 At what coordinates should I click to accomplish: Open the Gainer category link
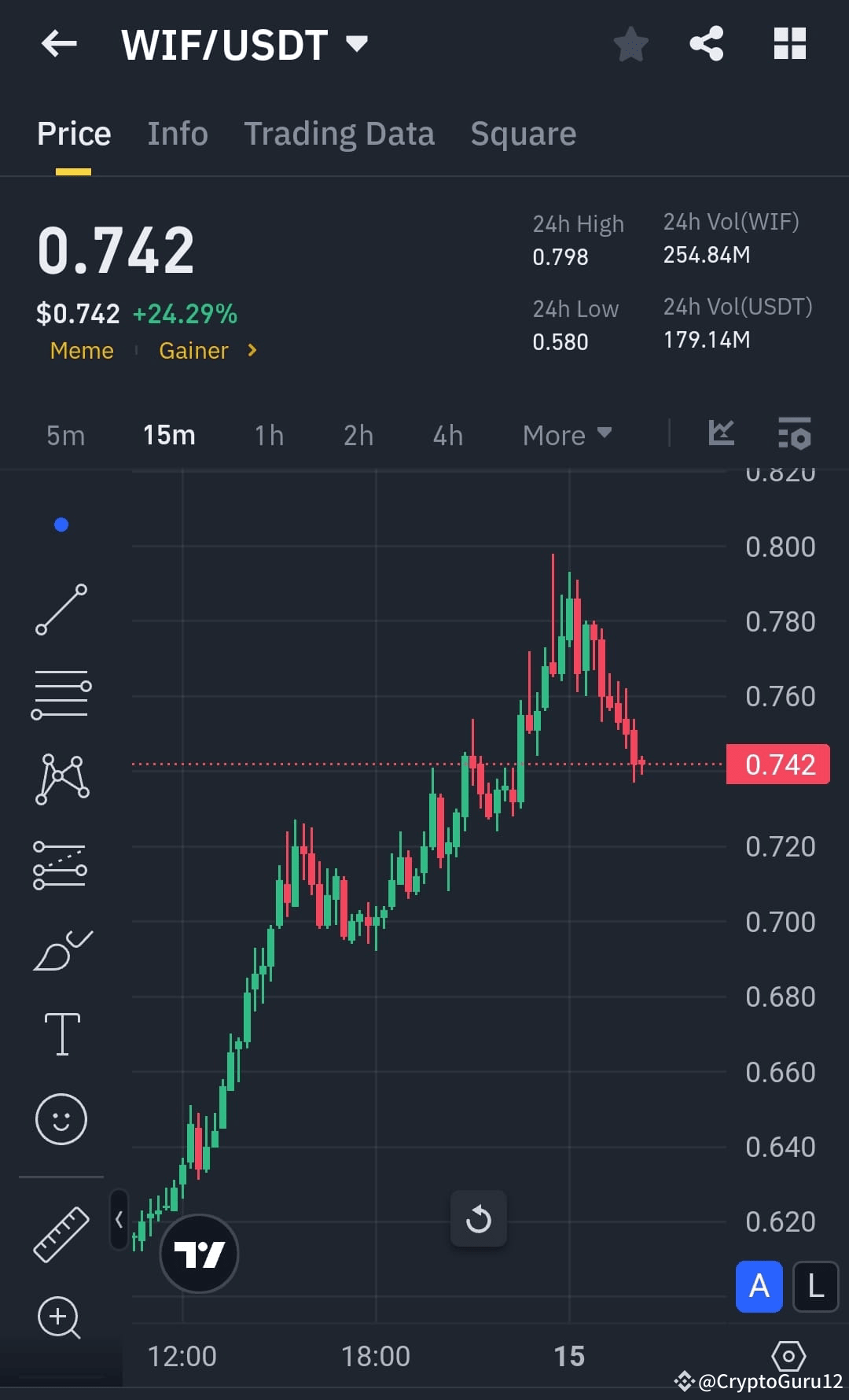pyautogui.click(x=194, y=351)
